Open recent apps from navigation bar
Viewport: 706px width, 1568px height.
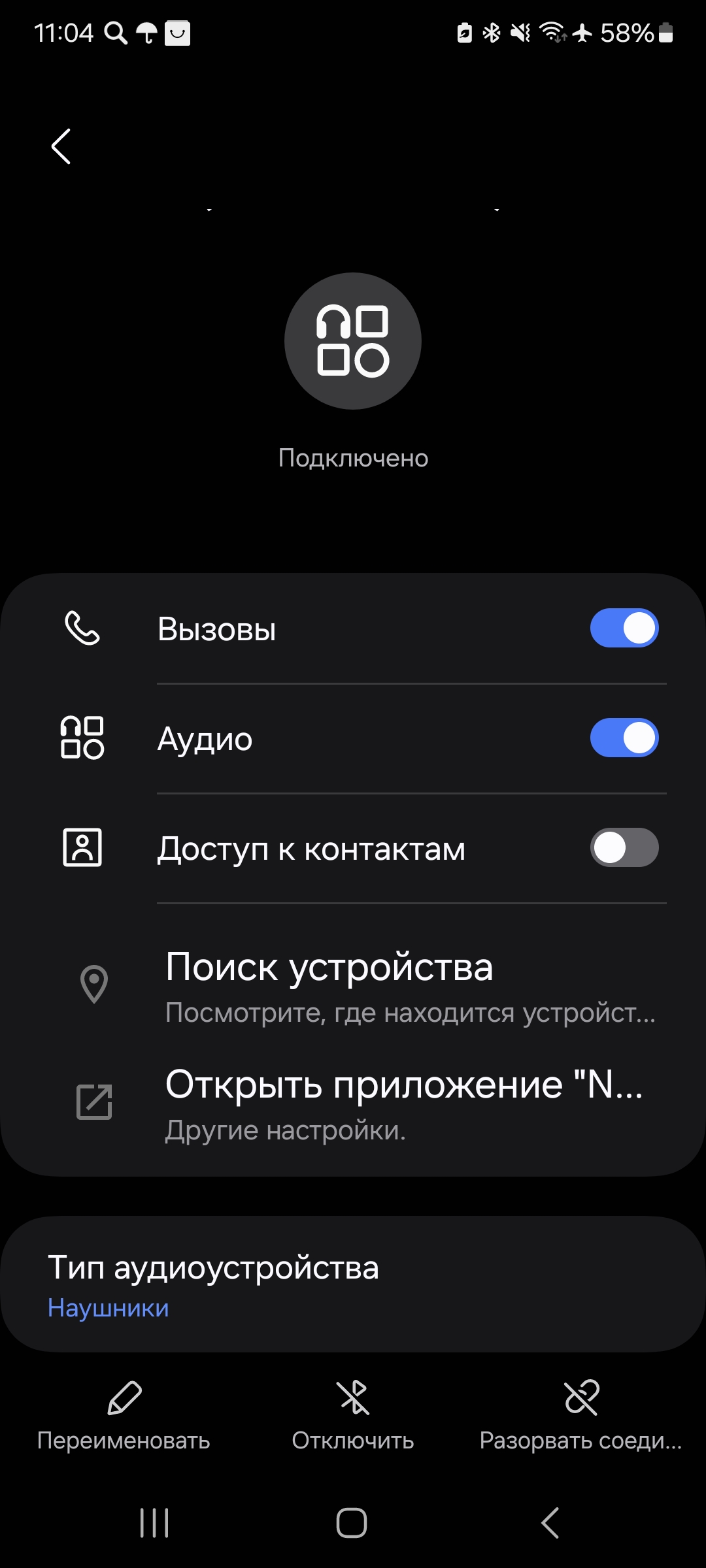click(x=154, y=1523)
